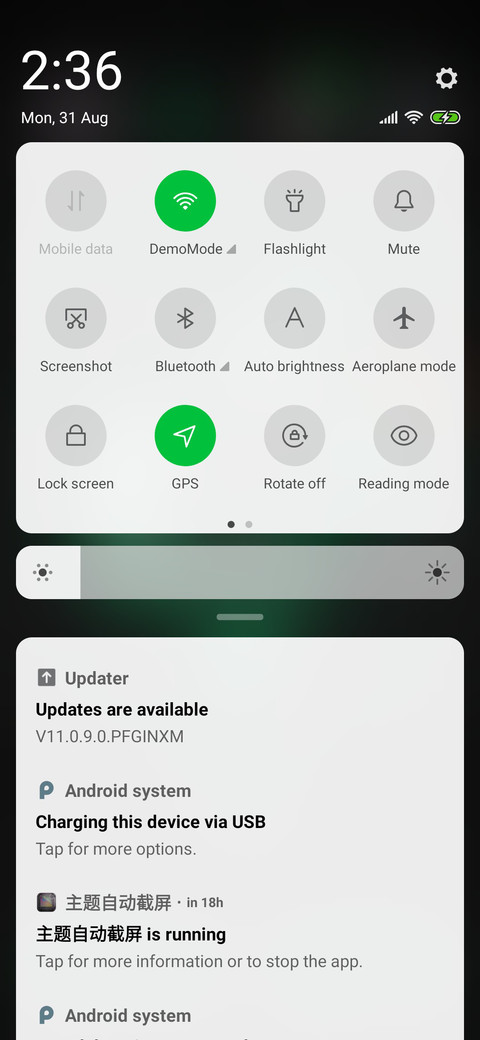This screenshot has width=480, height=1040.
Task: Open settings via the gear icon
Action: point(446,78)
